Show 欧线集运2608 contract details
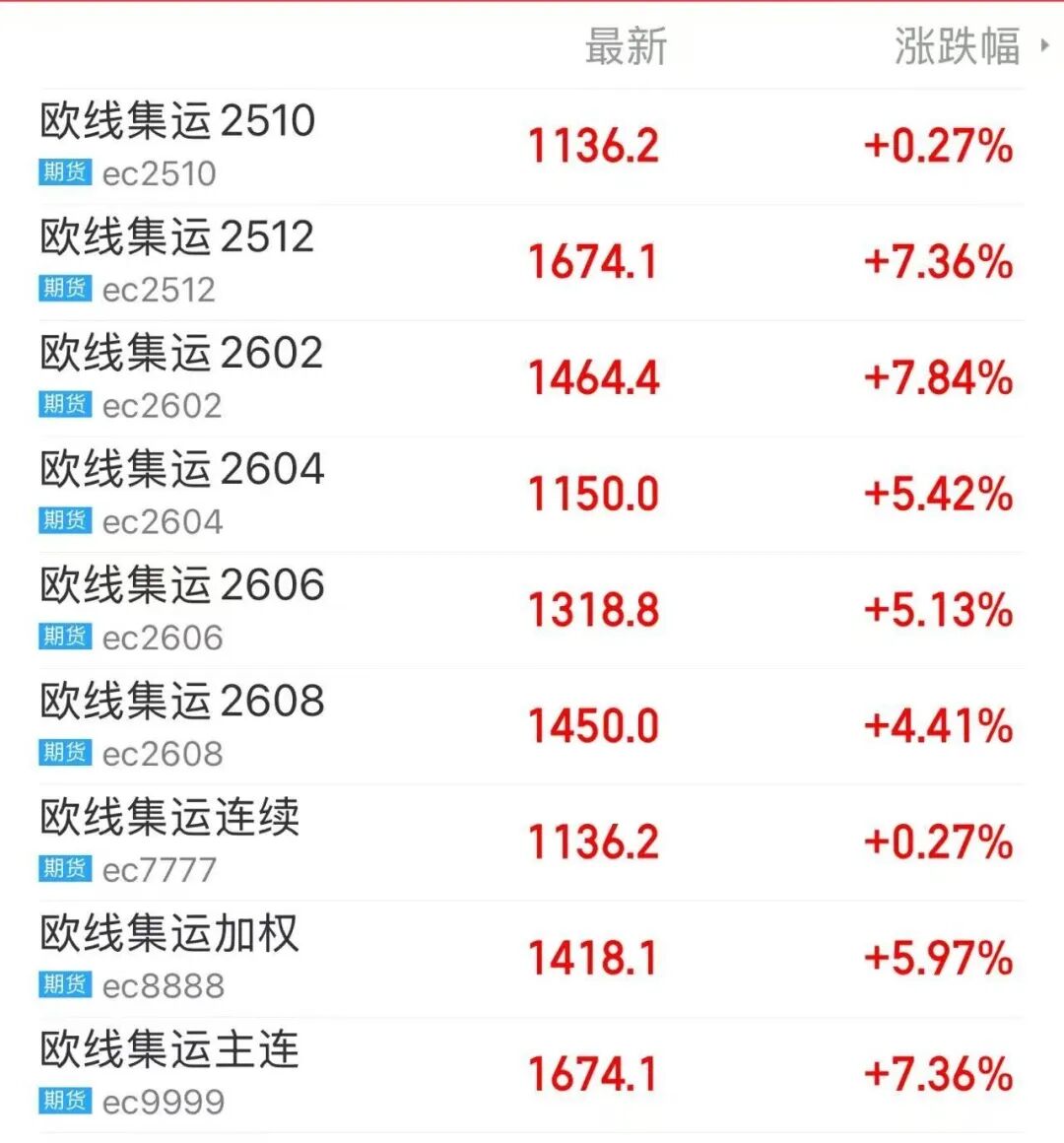Viewport: 1064px width, 1143px height. tap(182, 726)
